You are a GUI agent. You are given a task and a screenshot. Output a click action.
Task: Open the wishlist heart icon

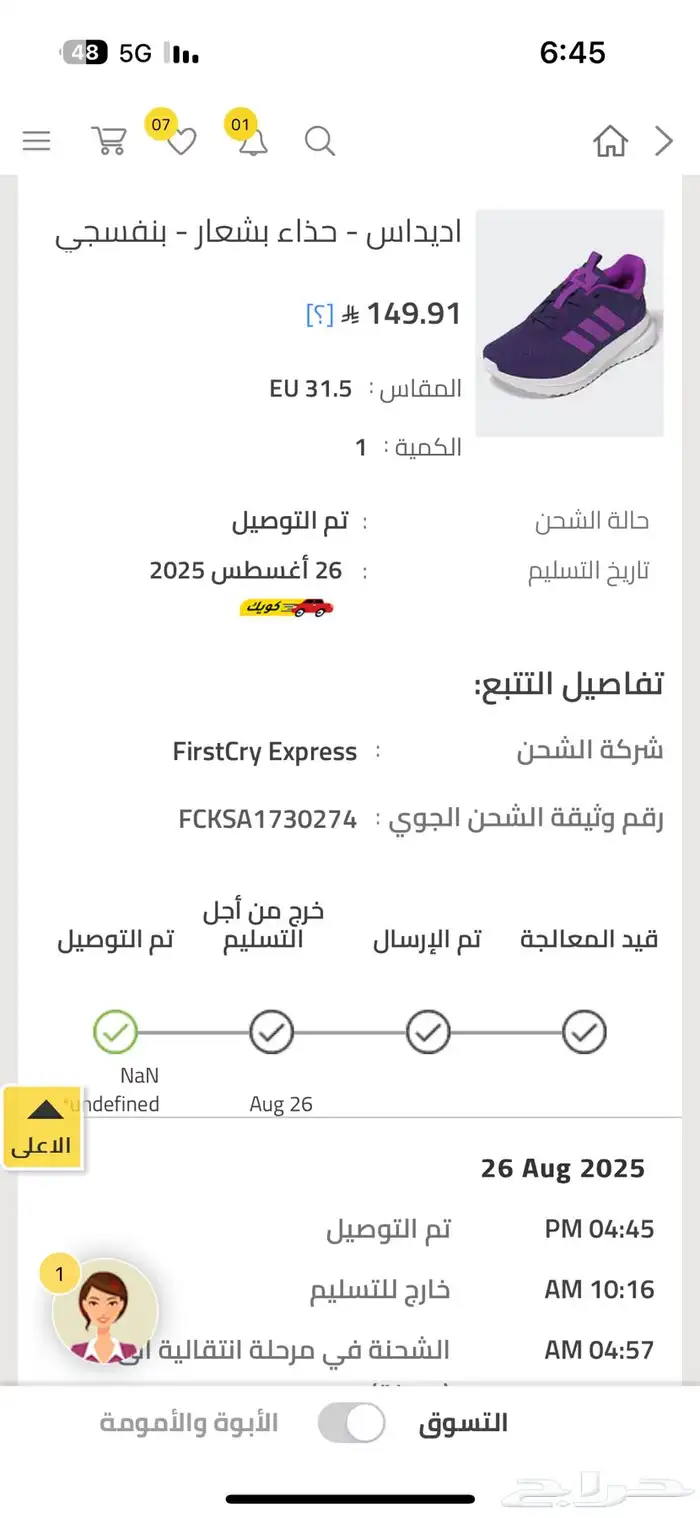pyautogui.click(x=181, y=142)
